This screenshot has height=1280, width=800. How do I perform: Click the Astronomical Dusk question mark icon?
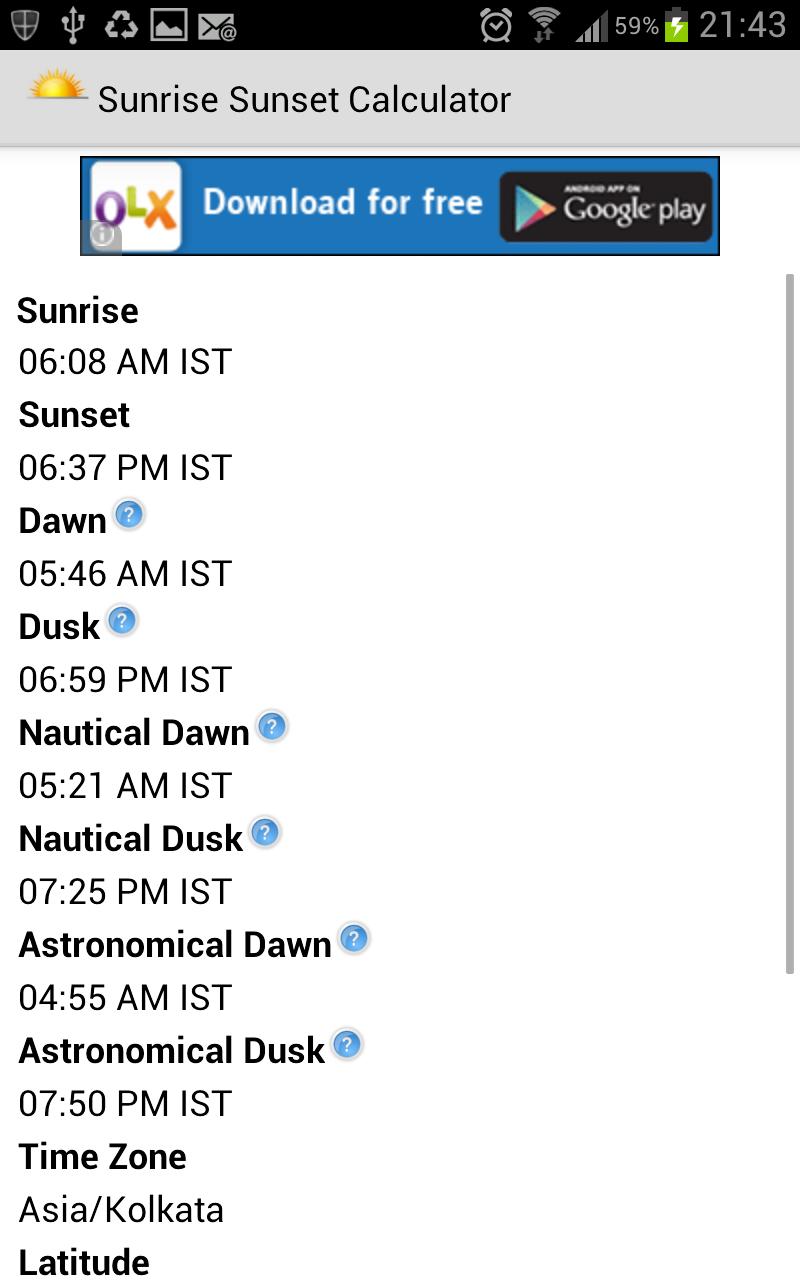click(346, 1045)
